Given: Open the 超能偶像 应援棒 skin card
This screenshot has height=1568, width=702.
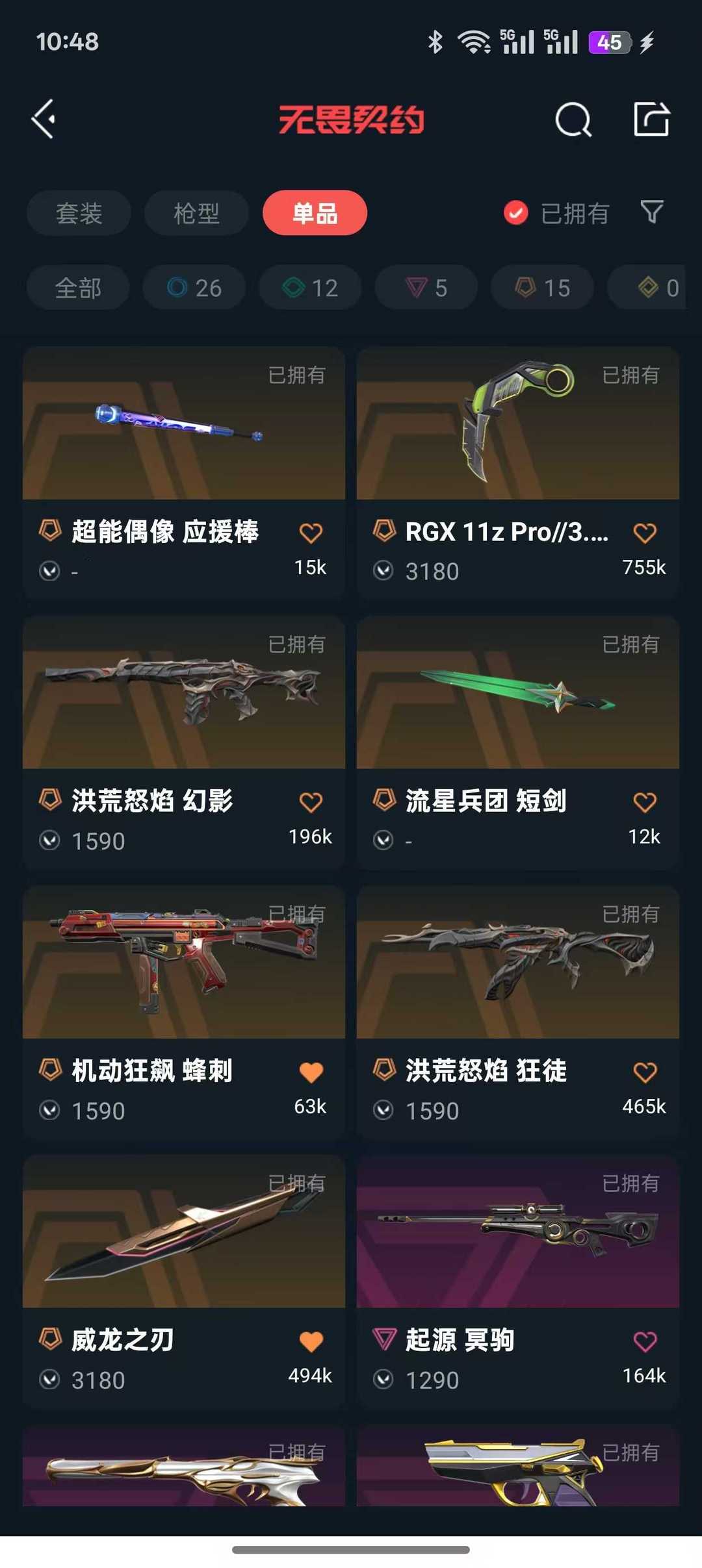Looking at the screenshot, I should click(184, 473).
